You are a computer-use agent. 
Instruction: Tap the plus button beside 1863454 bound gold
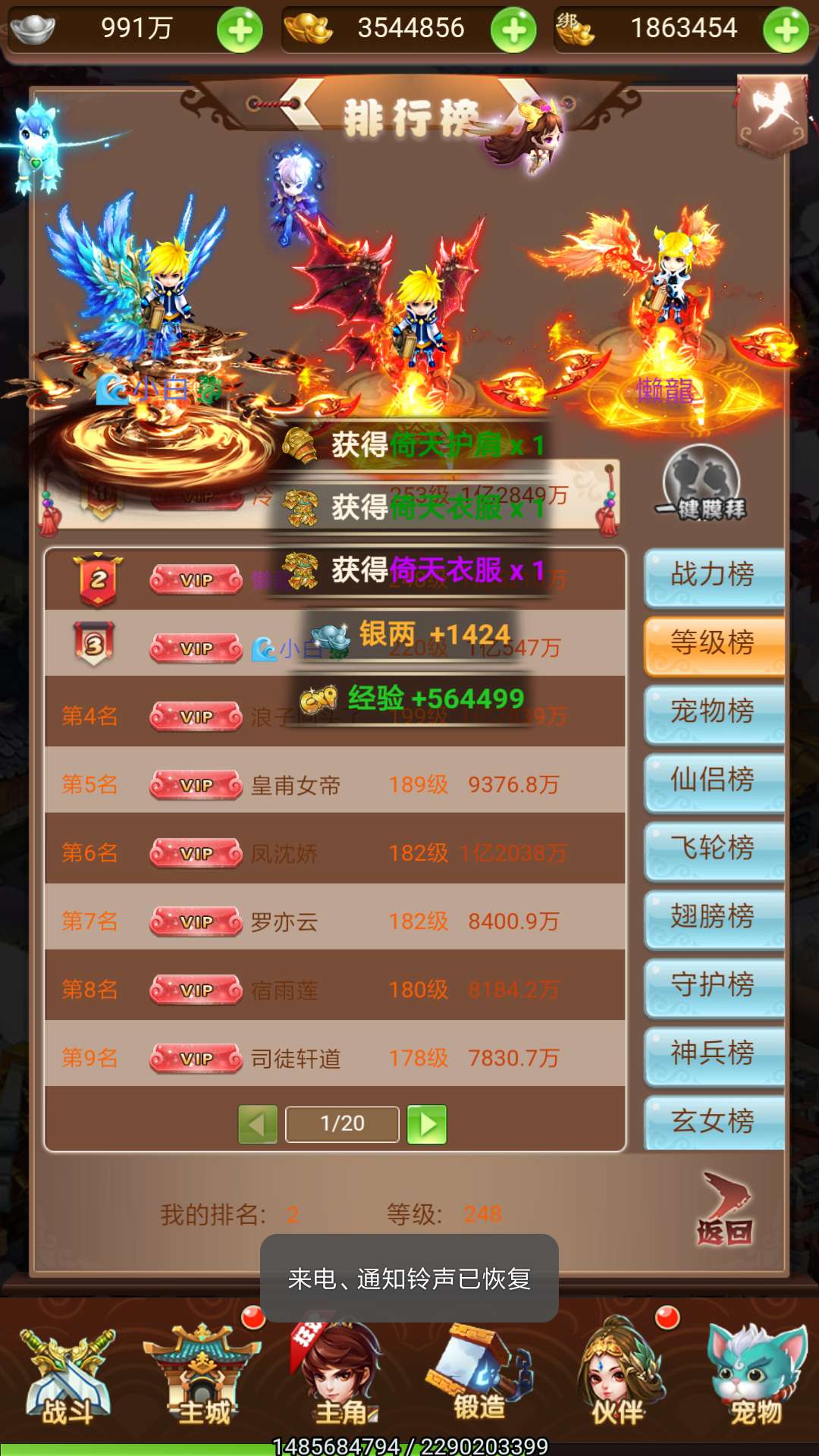(786, 31)
